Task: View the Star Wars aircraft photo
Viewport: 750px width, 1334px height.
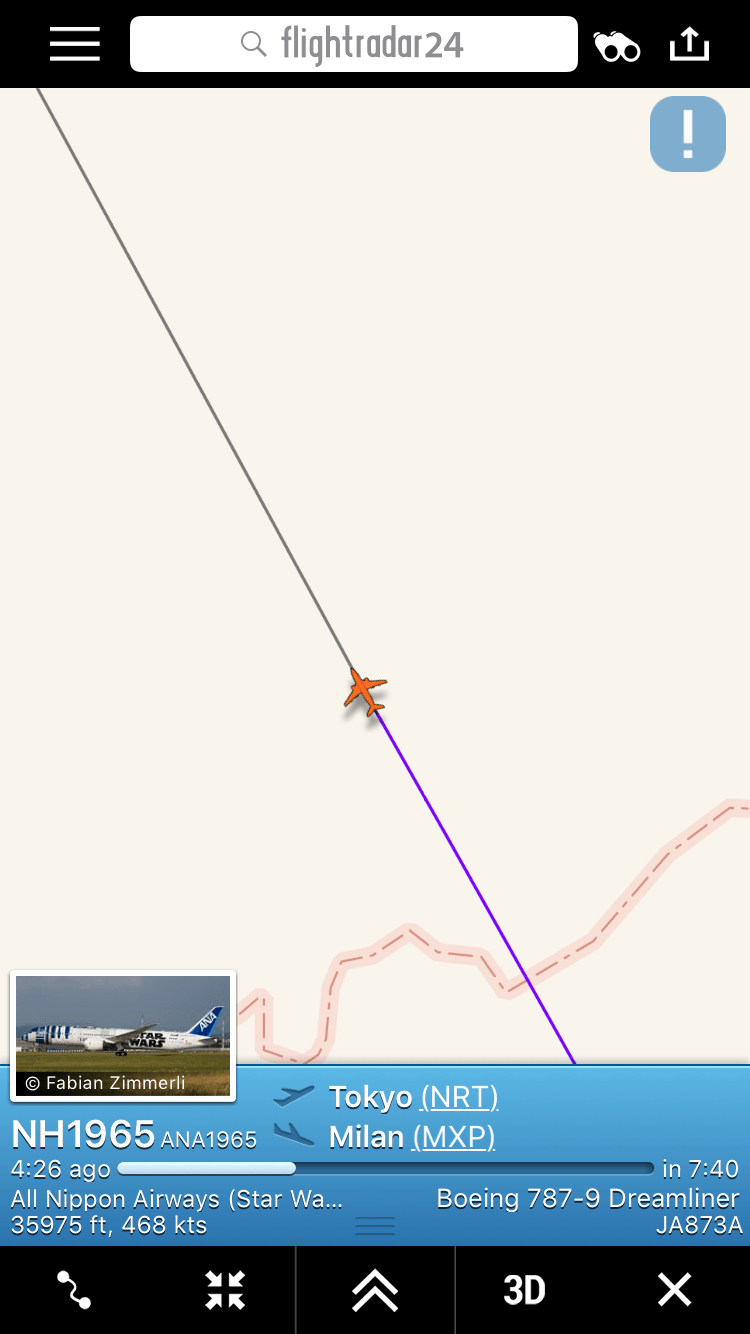Action: click(123, 1036)
